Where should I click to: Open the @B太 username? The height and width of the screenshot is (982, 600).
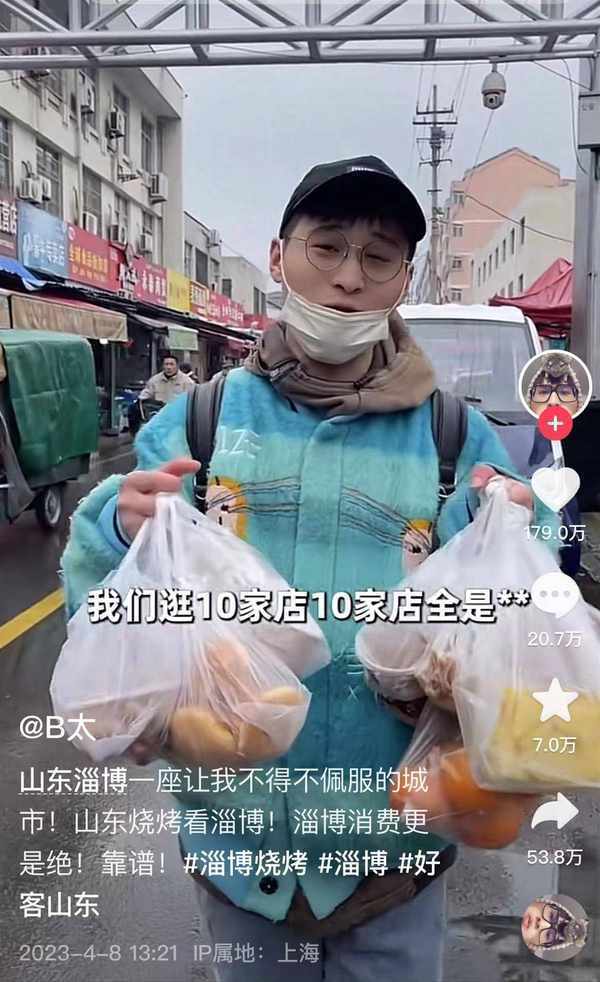coord(58,727)
